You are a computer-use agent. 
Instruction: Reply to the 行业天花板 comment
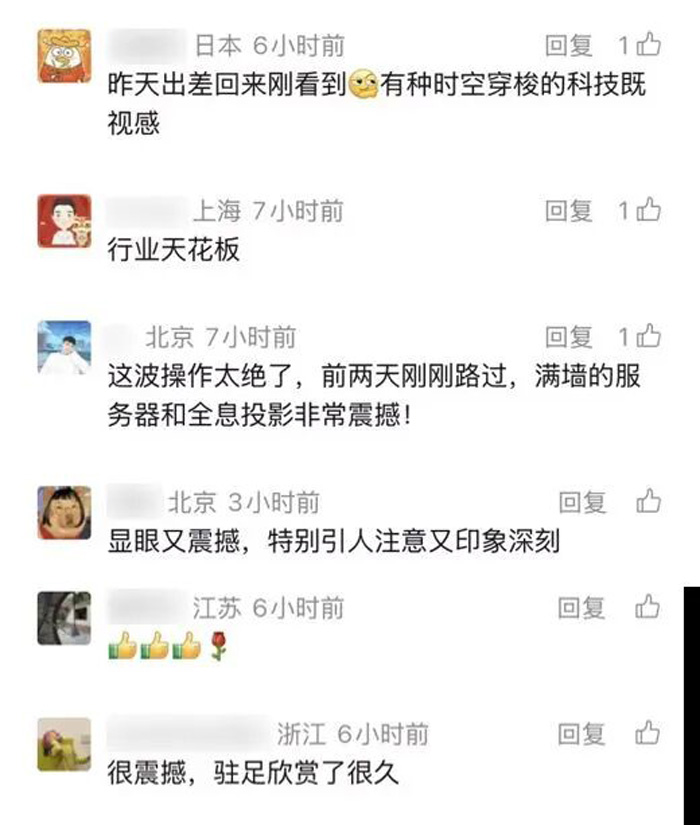coord(568,211)
